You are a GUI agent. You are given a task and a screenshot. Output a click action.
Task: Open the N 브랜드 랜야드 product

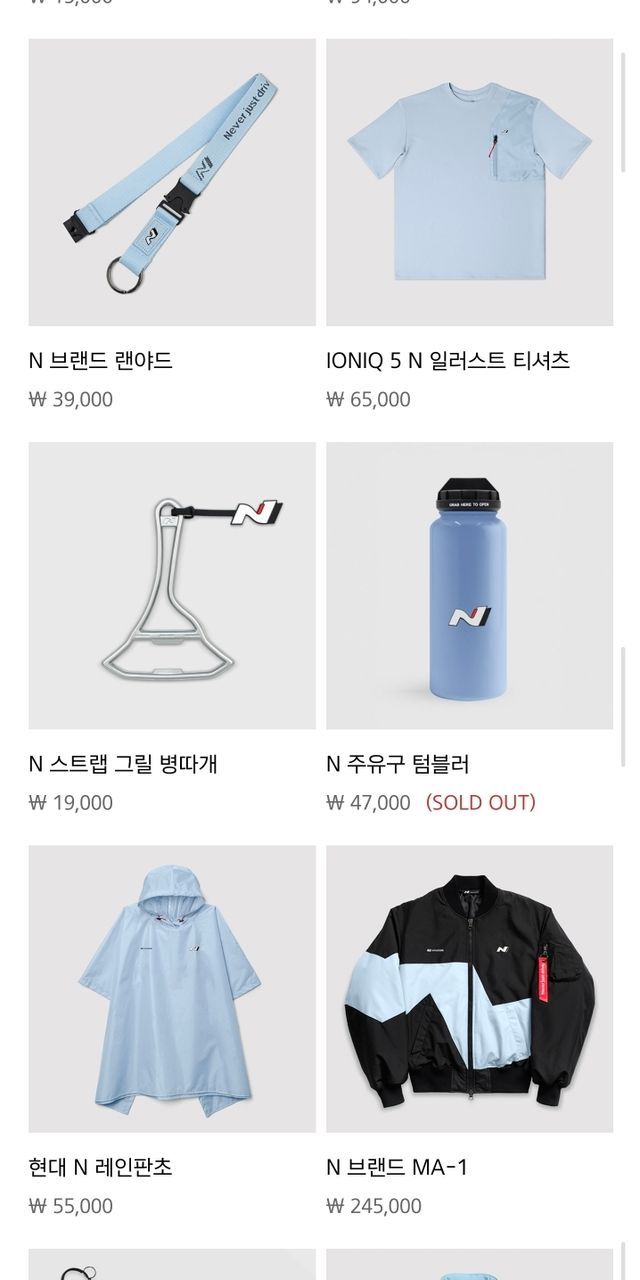pyautogui.click(x=172, y=182)
